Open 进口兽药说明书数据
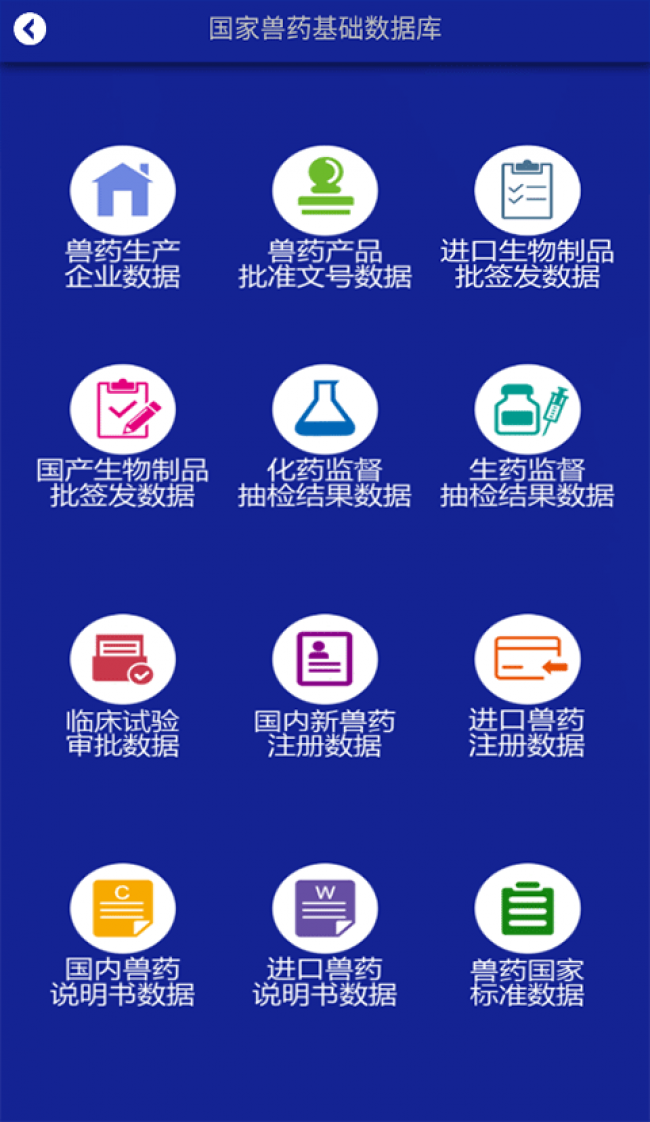 click(325, 908)
